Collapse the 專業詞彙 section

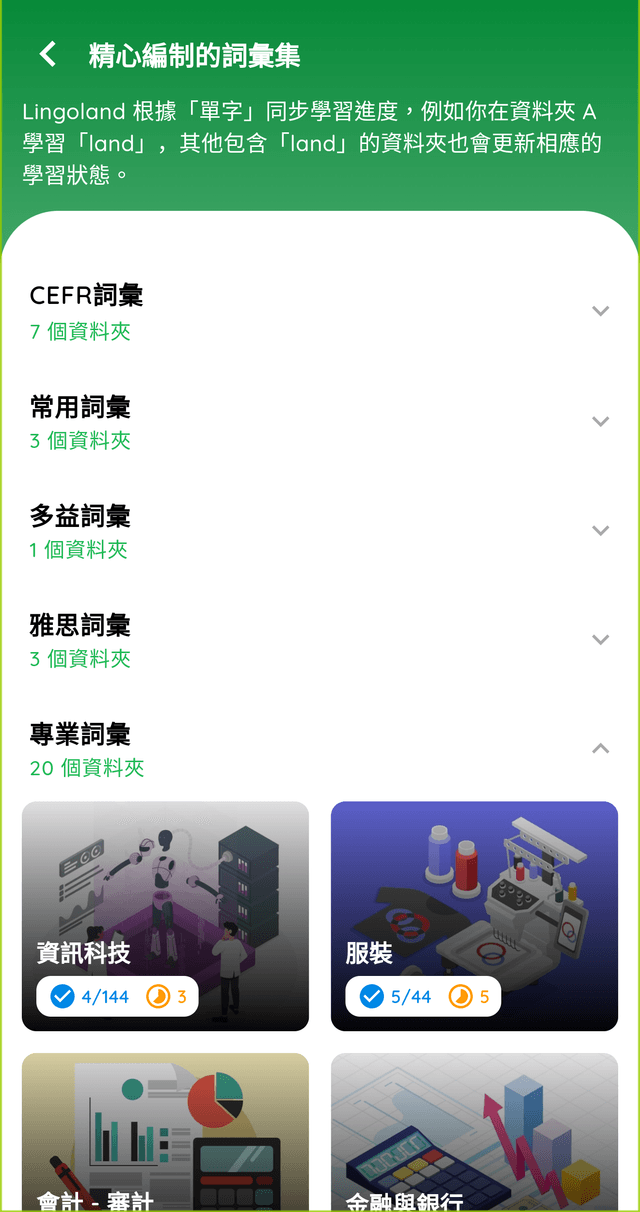click(600, 748)
